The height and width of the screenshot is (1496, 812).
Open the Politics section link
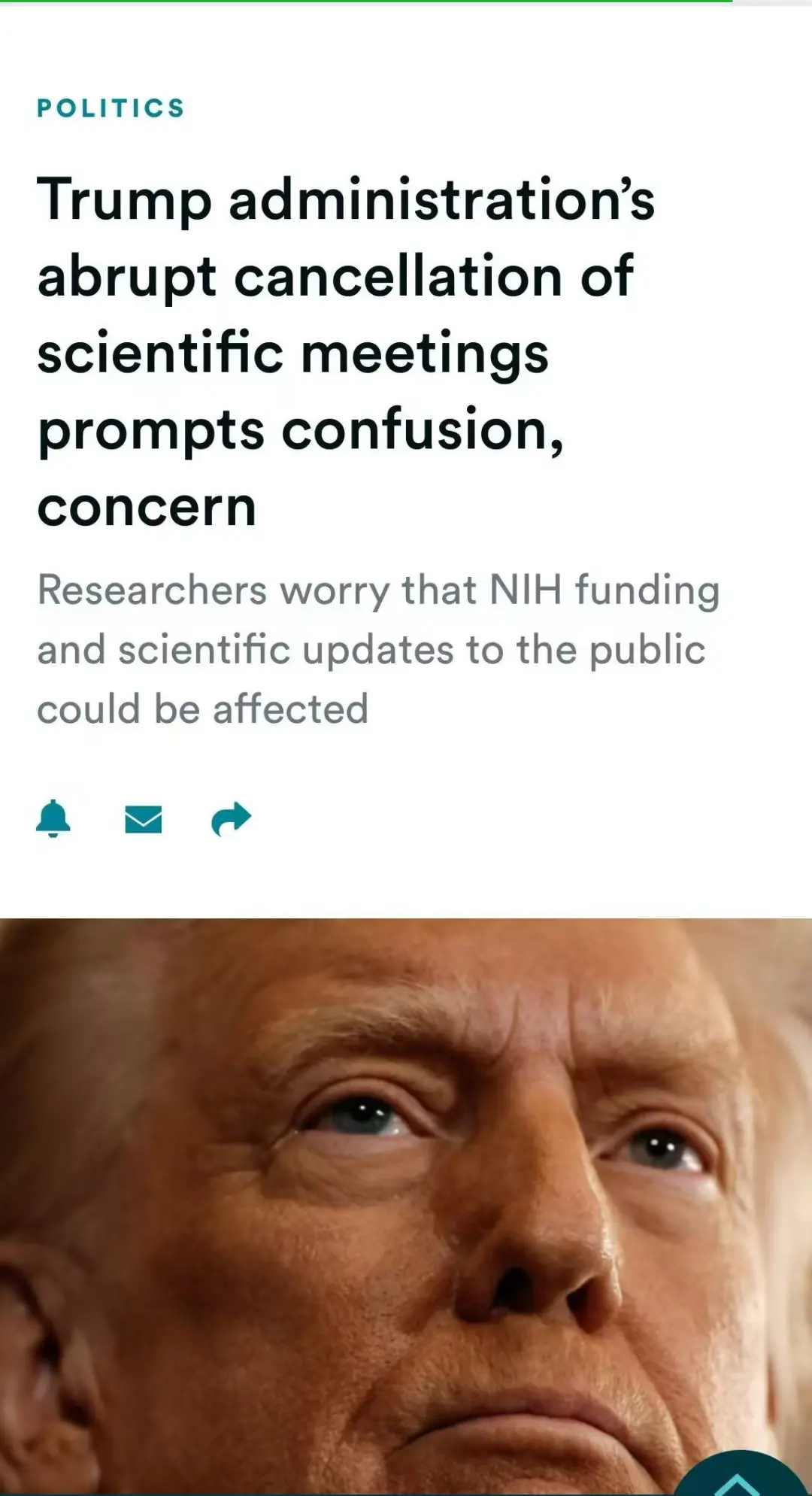[x=111, y=108]
